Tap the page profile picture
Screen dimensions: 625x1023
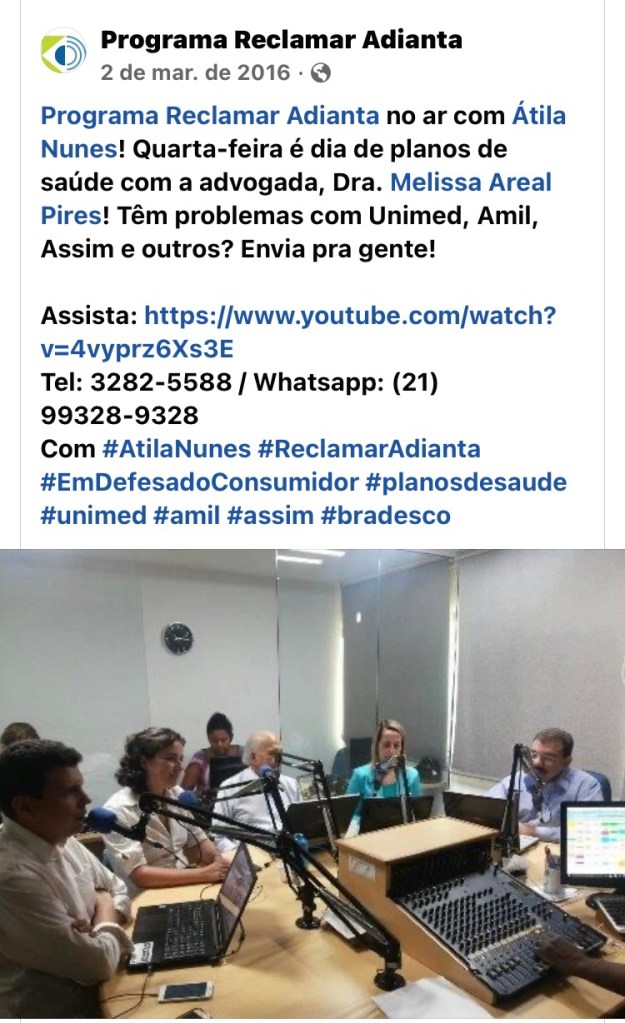pos(63,53)
